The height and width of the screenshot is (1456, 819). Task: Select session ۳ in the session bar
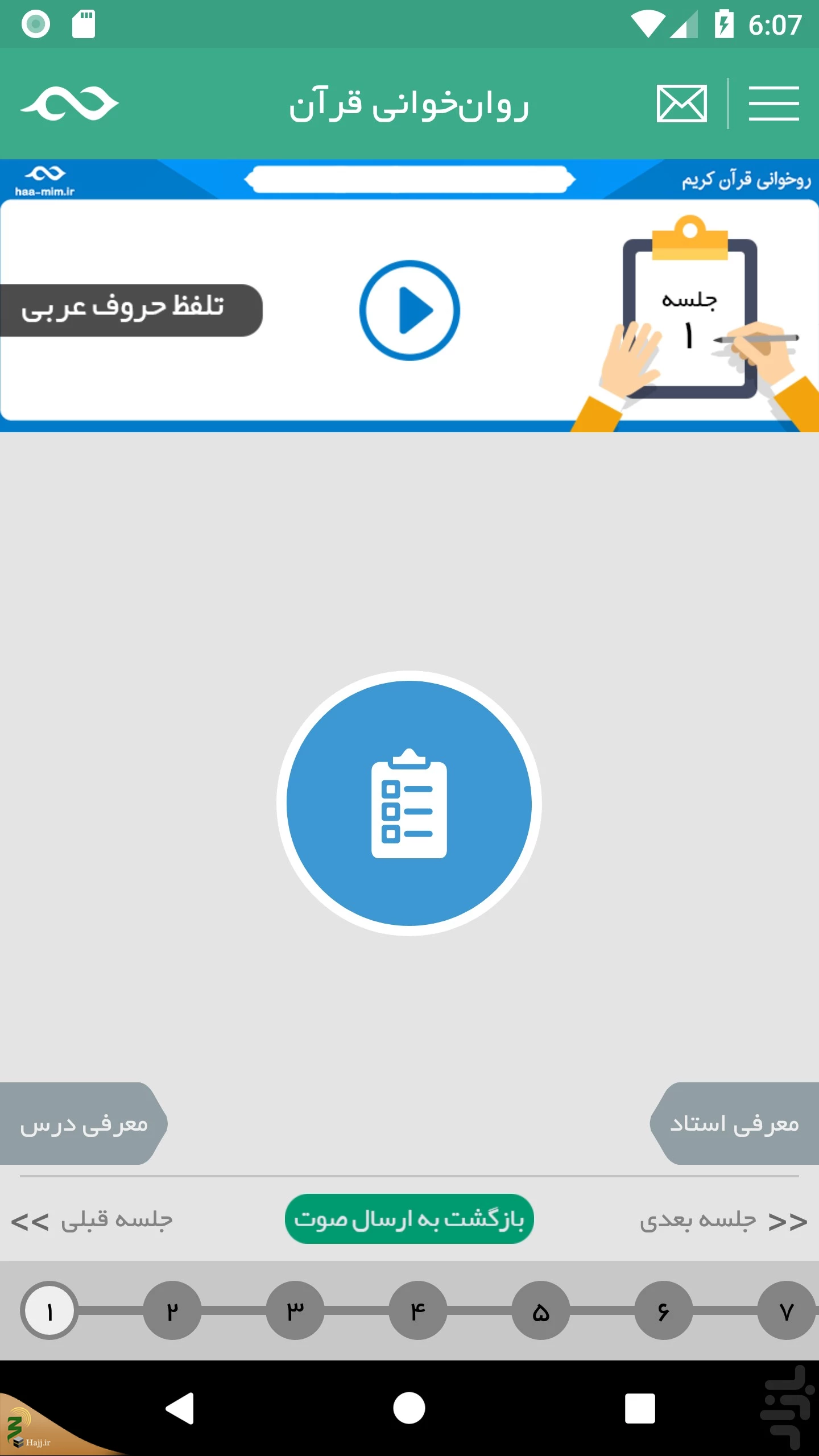click(295, 1310)
